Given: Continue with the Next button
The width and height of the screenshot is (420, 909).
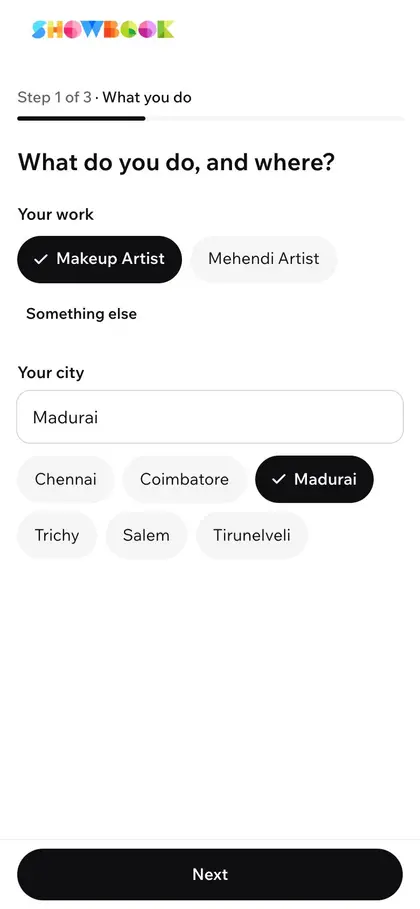Looking at the screenshot, I should (210, 874).
